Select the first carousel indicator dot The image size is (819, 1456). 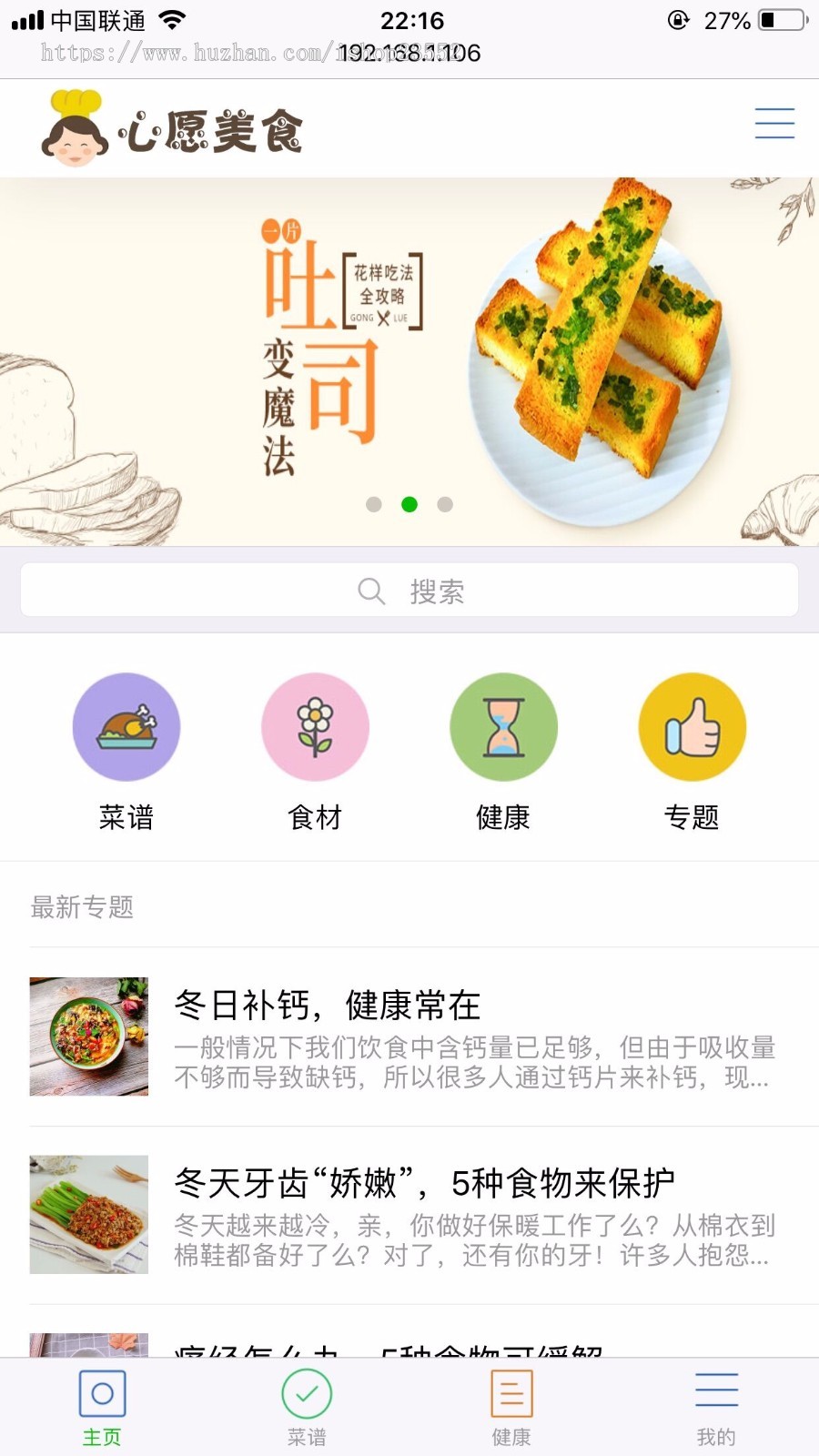pyautogui.click(x=373, y=503)
